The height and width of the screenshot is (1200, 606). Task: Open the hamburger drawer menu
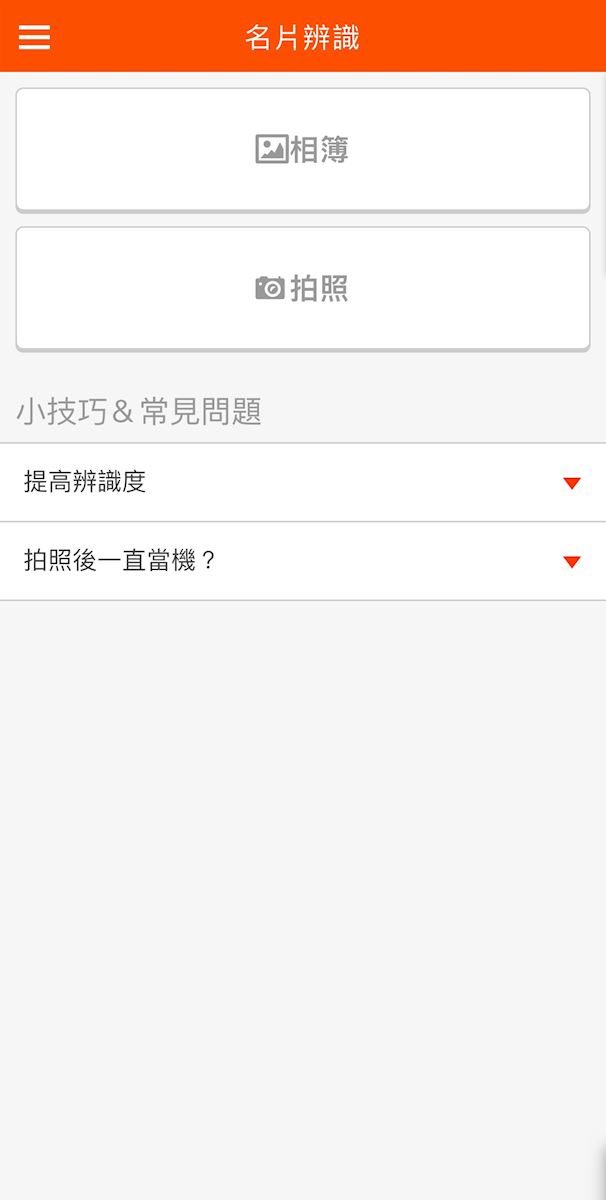click(x=34, y=37)
